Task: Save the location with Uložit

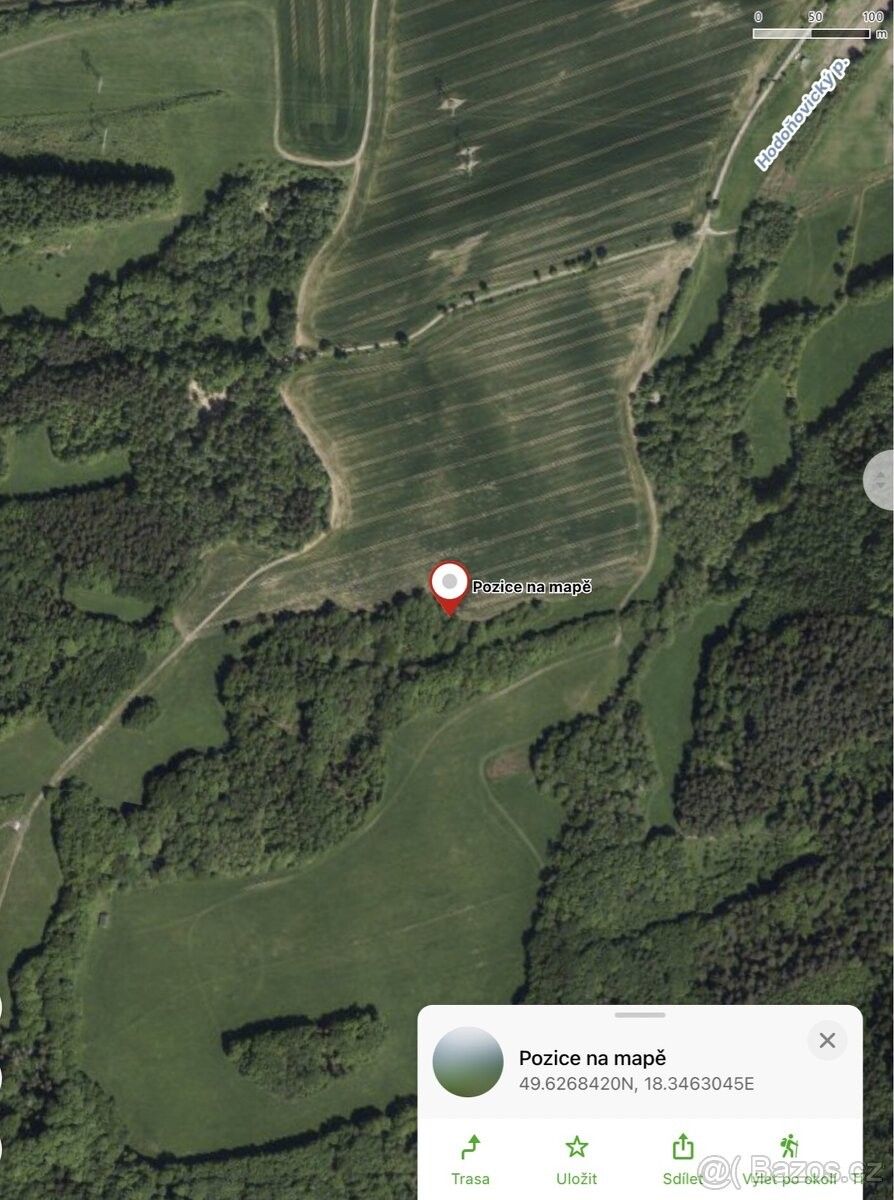Action: 576,1158
